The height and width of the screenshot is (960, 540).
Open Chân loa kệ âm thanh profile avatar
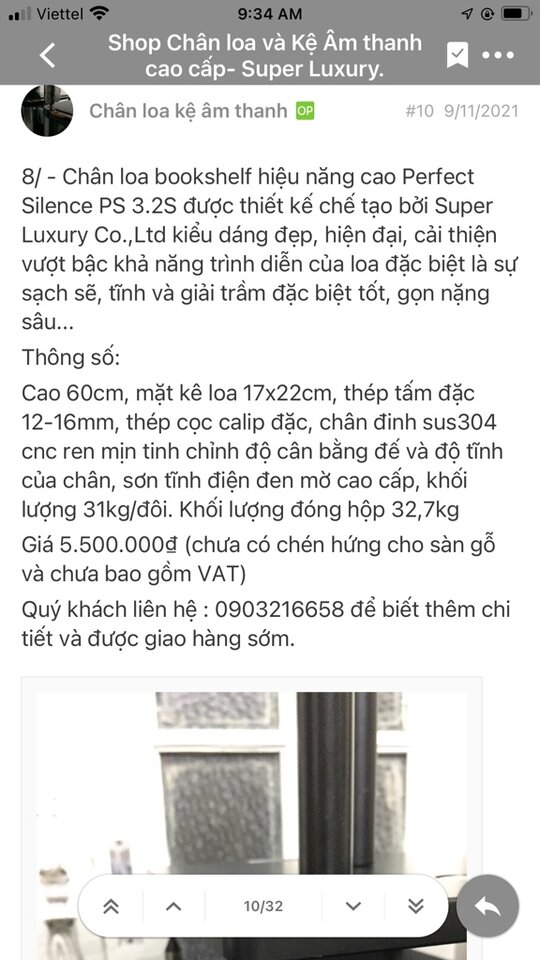pos(47,111)
